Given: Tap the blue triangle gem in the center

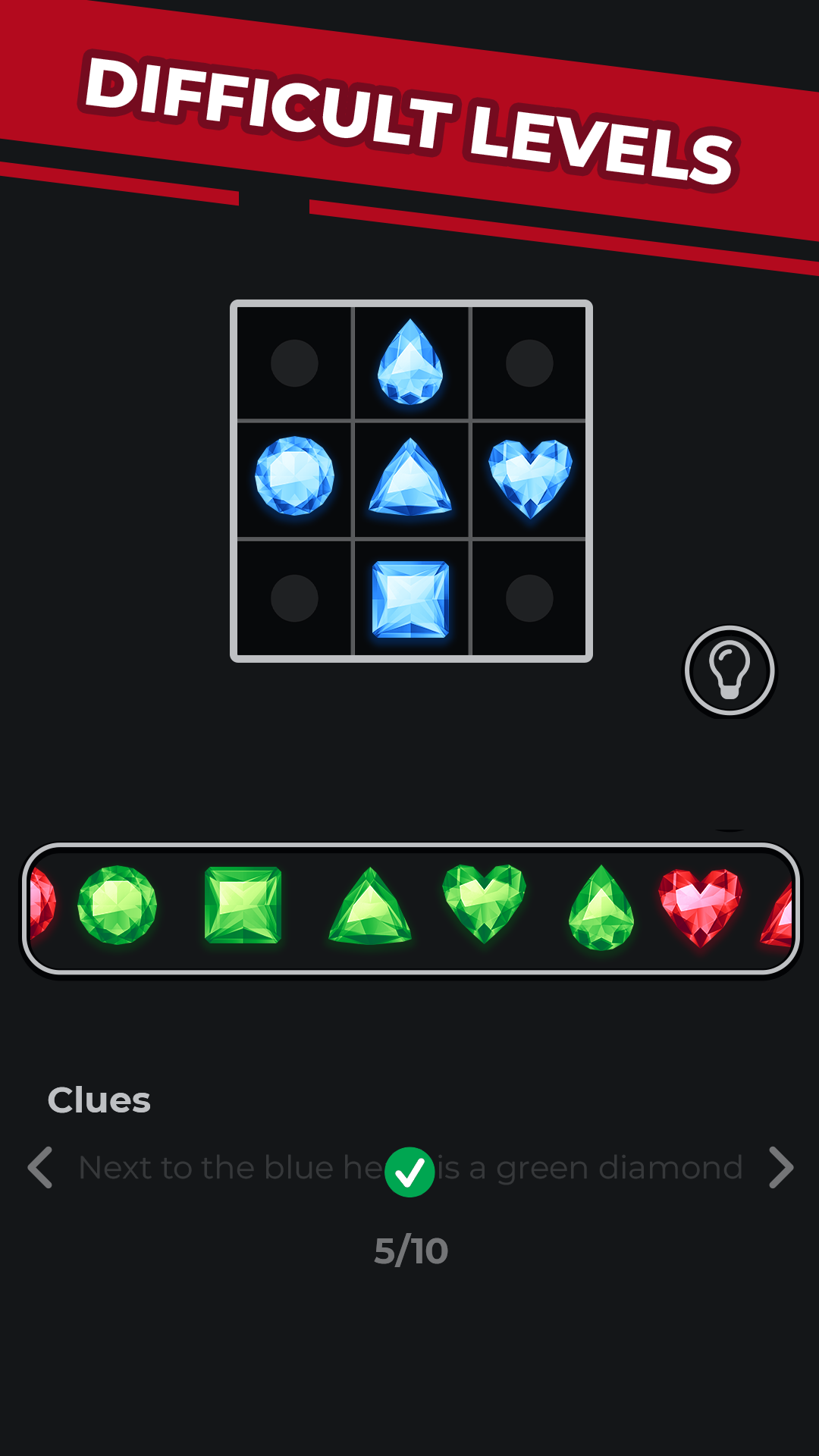Looking at the screenshot, I should pos(411,478).
